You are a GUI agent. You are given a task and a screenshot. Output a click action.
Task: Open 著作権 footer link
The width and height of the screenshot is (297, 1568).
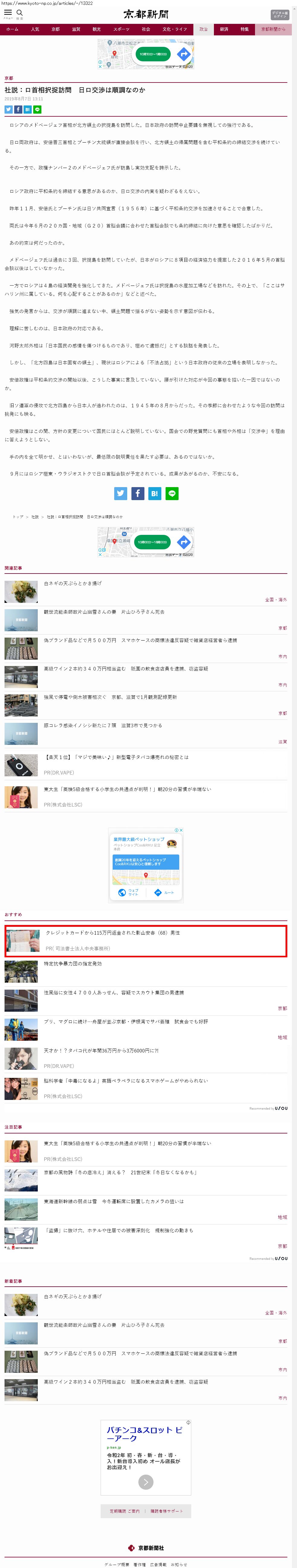pos(139,1564)
